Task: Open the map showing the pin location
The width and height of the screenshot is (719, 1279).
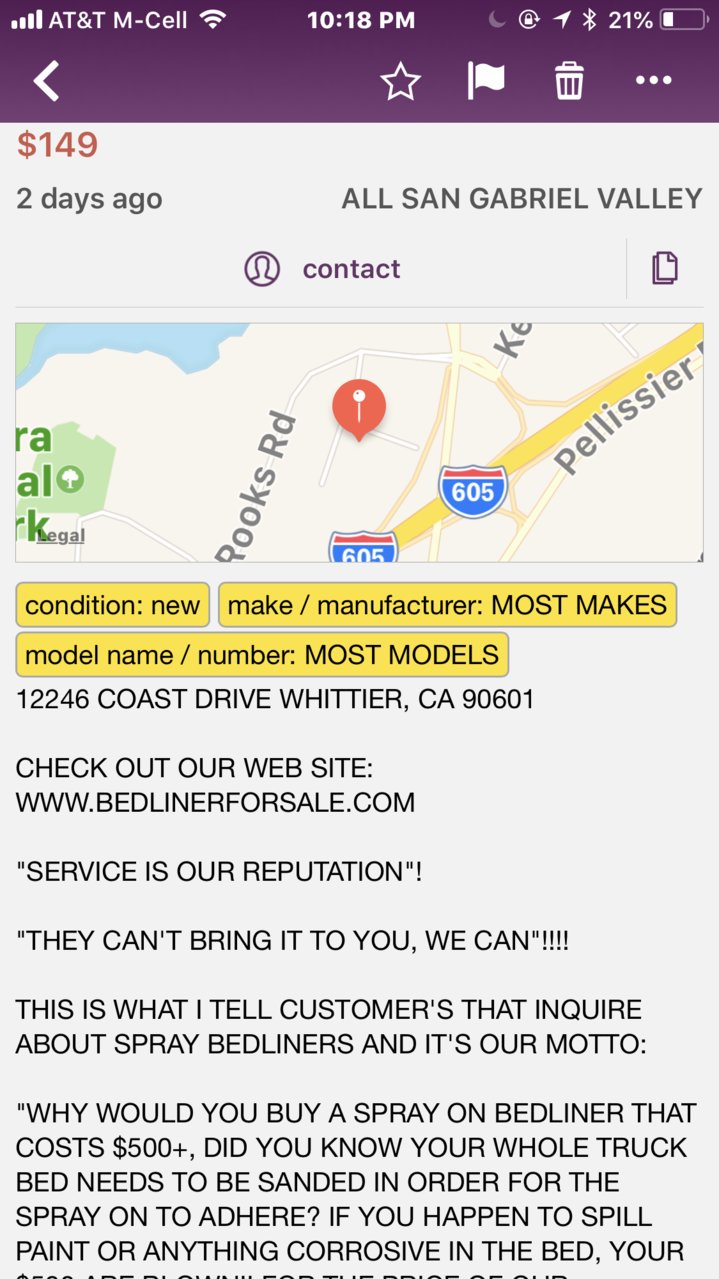Action: (x=359, y=442)
